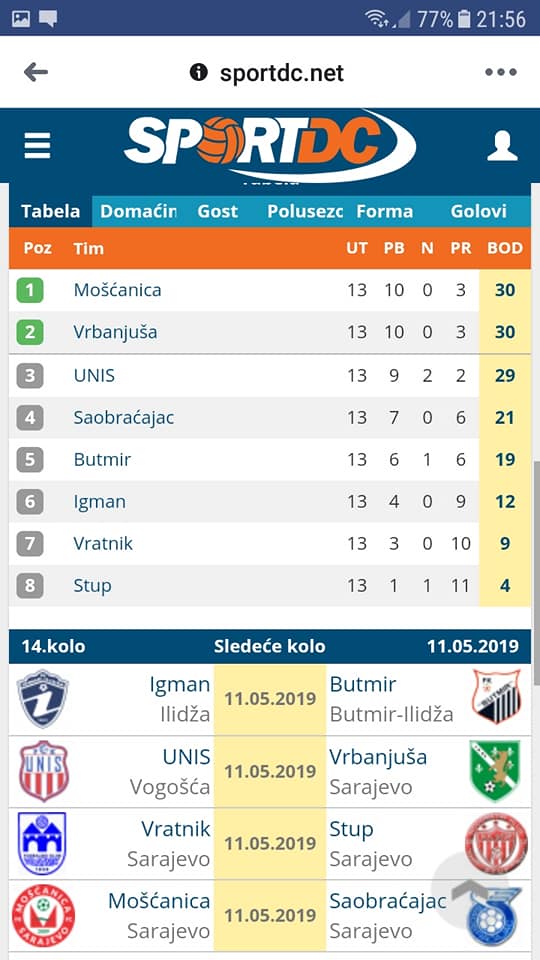Viewport: 540px width, 960px height.
Task: Open the SportDC logo home link
Action: pyautogui.click(x=270, y=145)
